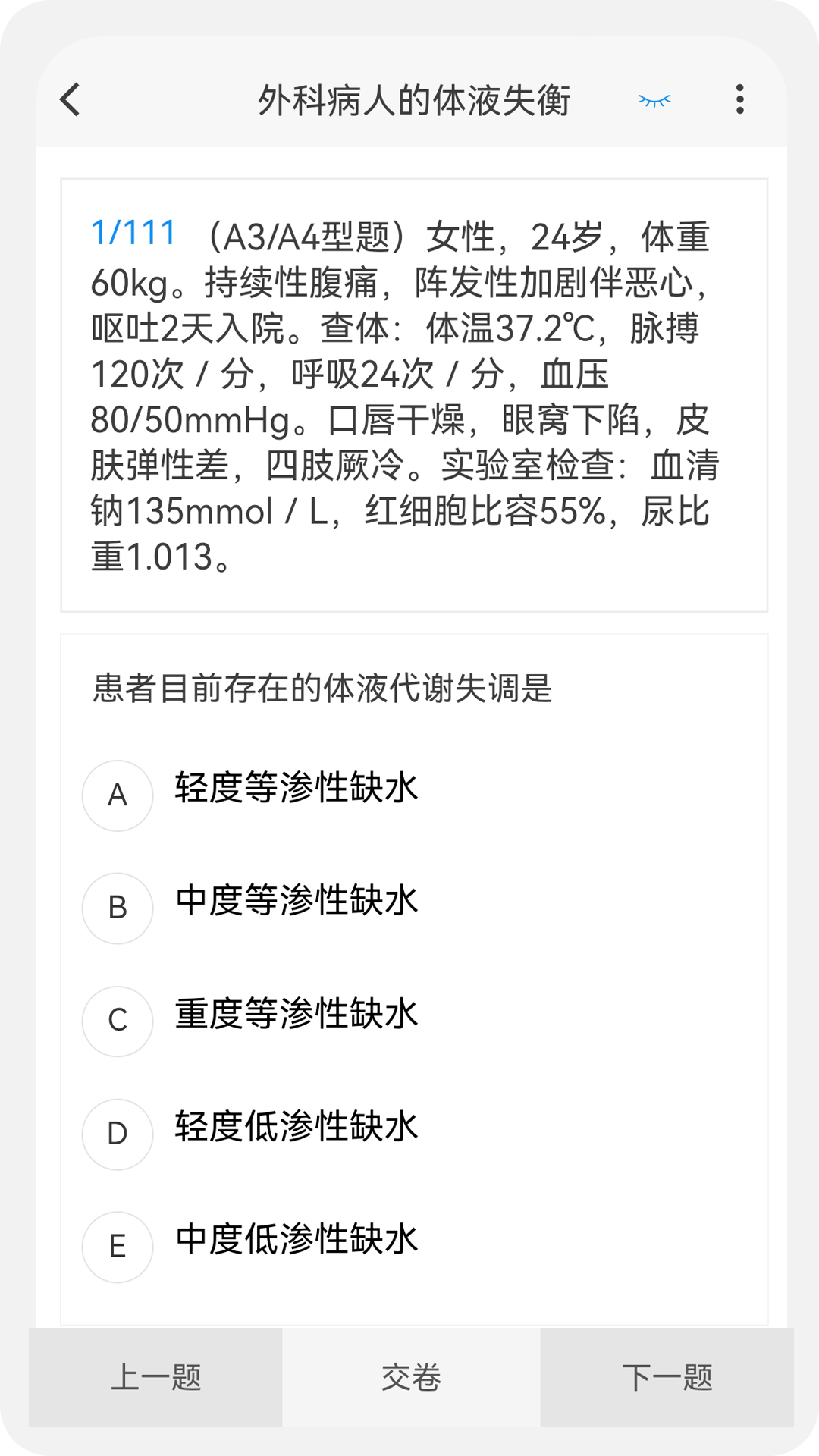The width and height of the screenshot is (819, 1456).
Task: Tap the navigation arrow left of the title
Action: click(70, 99)
